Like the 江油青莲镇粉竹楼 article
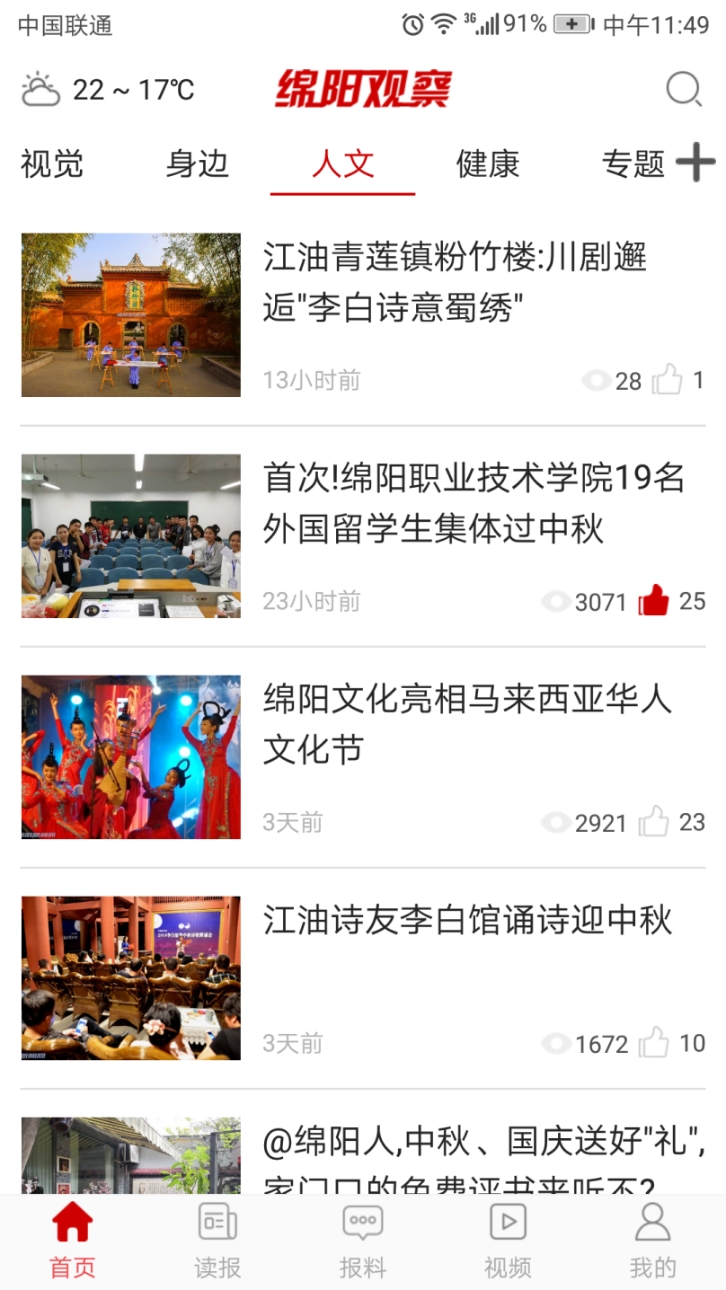This screenshot has height=1290, width=726. [x=668, y=380]
